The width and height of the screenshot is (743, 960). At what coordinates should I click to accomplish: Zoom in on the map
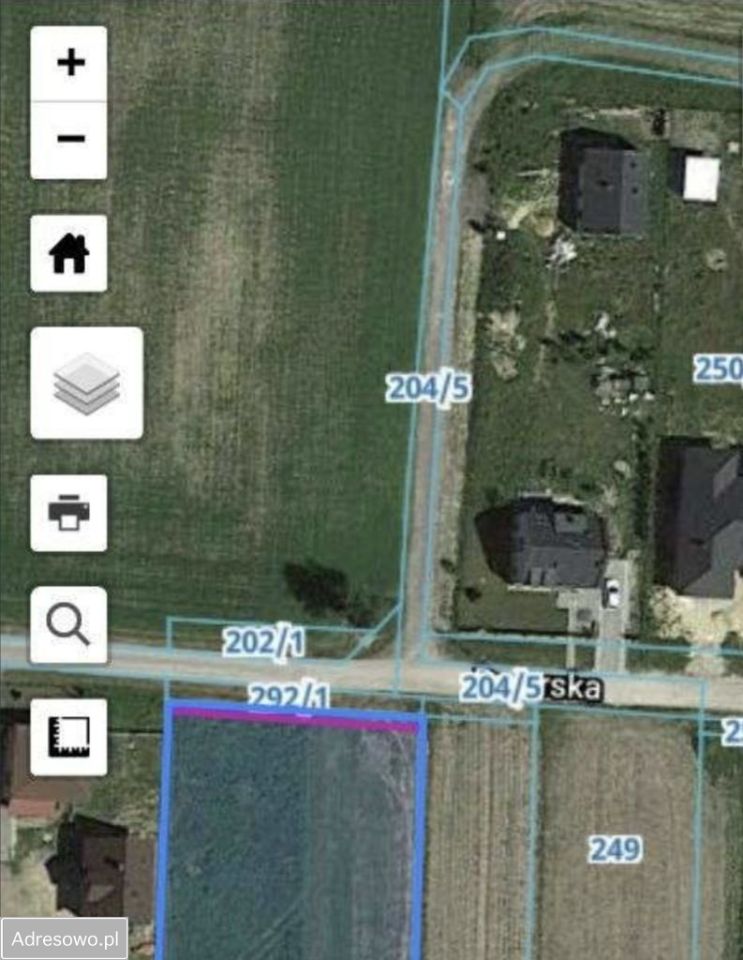69,64
